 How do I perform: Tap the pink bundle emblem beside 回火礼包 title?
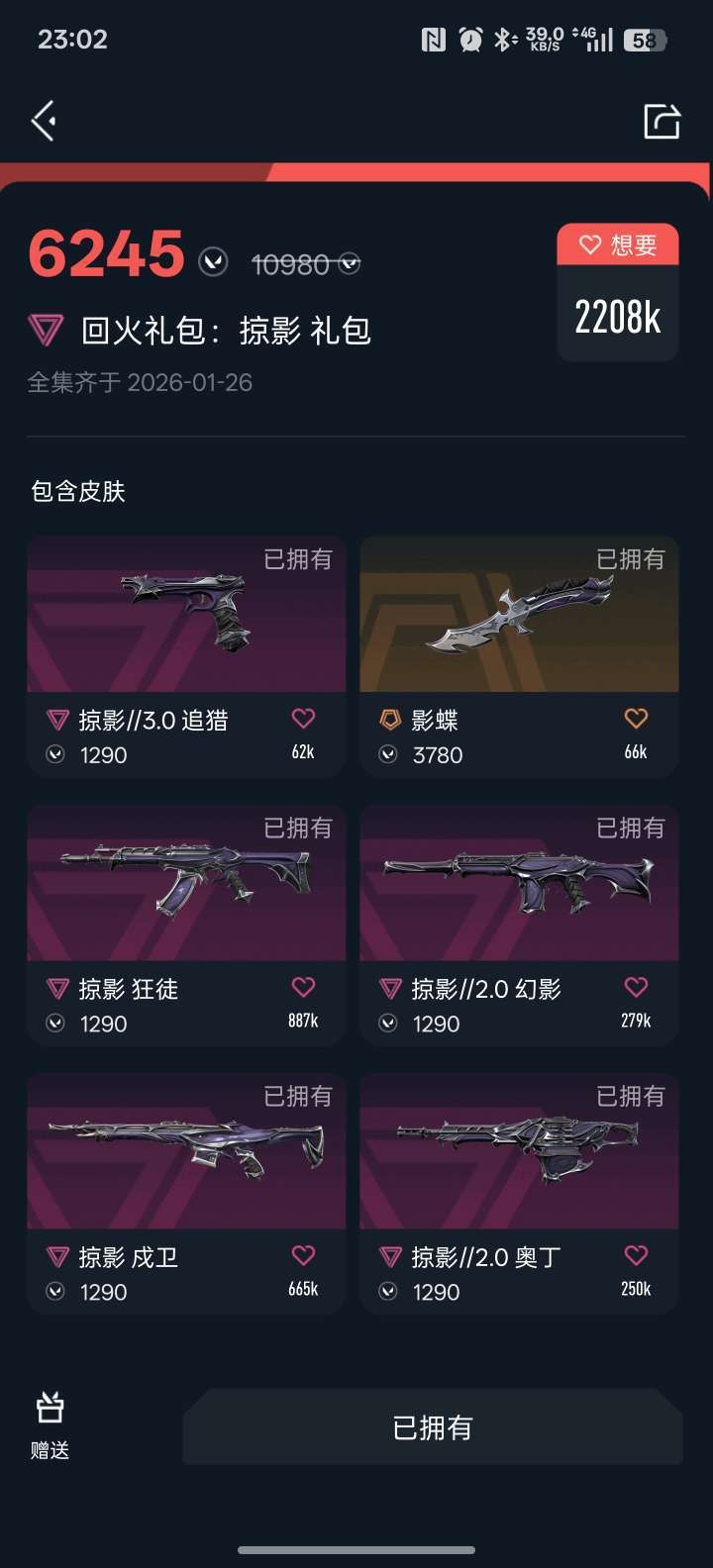coord(43,330)
